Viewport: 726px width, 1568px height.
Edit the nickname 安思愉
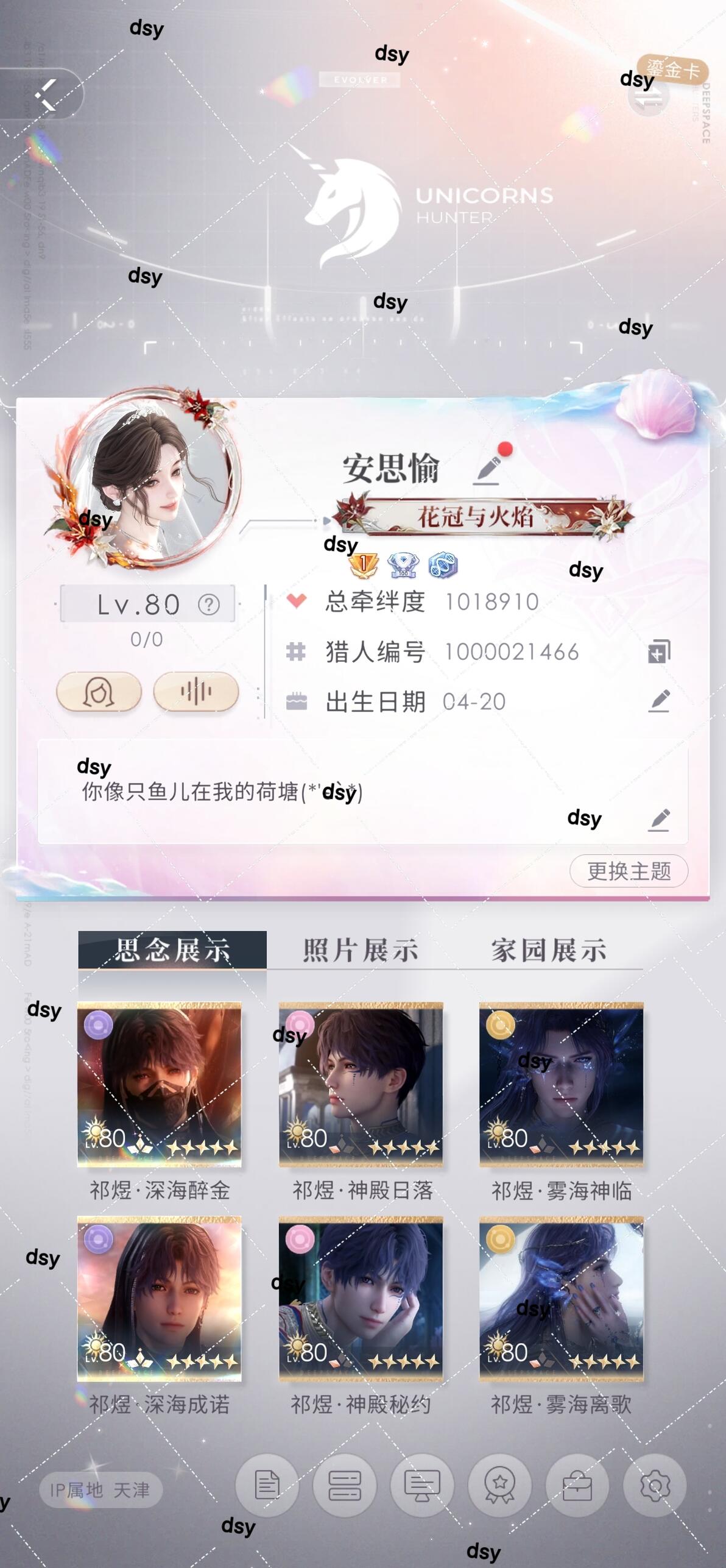pyautogui.click(x=487, y=469)
